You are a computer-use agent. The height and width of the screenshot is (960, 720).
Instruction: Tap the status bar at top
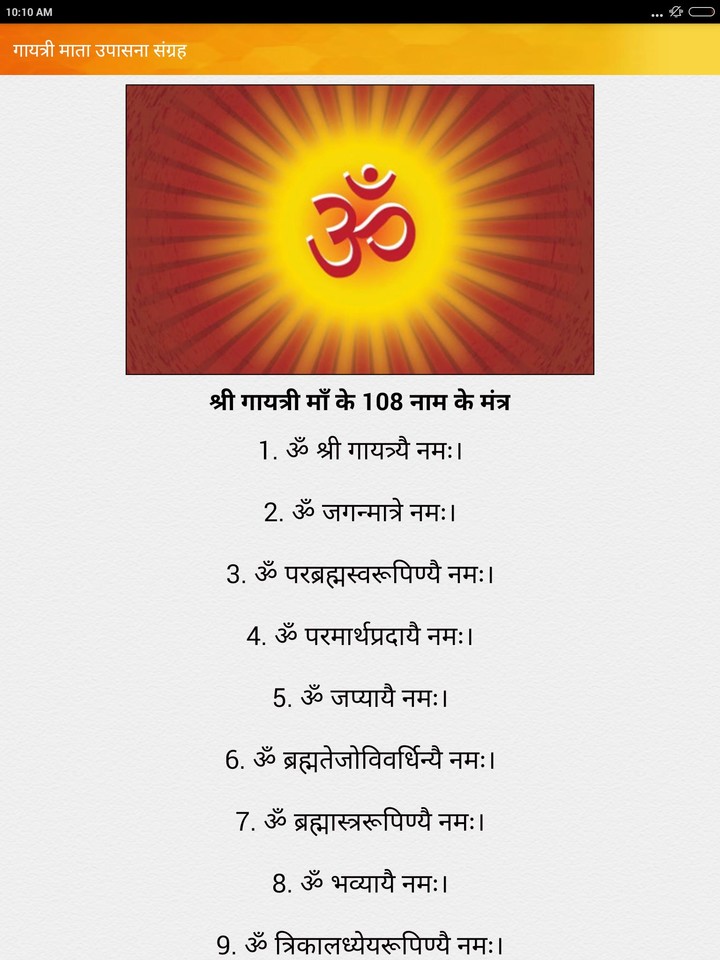360,12
